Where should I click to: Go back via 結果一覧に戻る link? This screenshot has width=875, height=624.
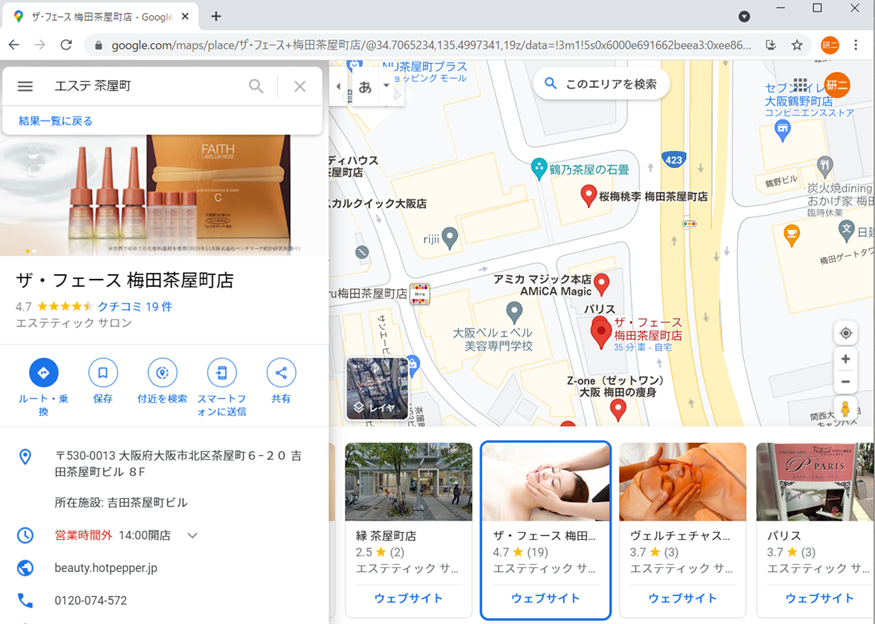point(55,121)
